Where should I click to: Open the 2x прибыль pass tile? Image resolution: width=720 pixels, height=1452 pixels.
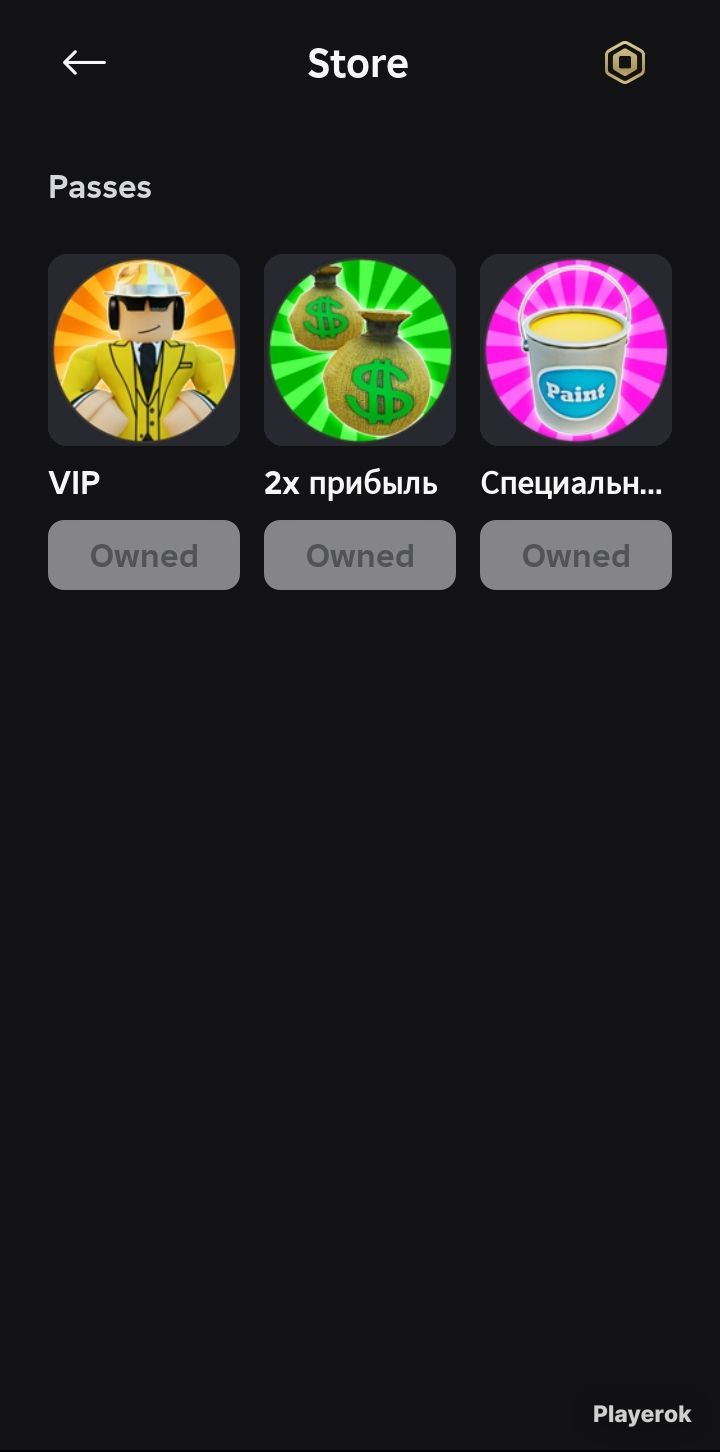click(x=360, y=350)
